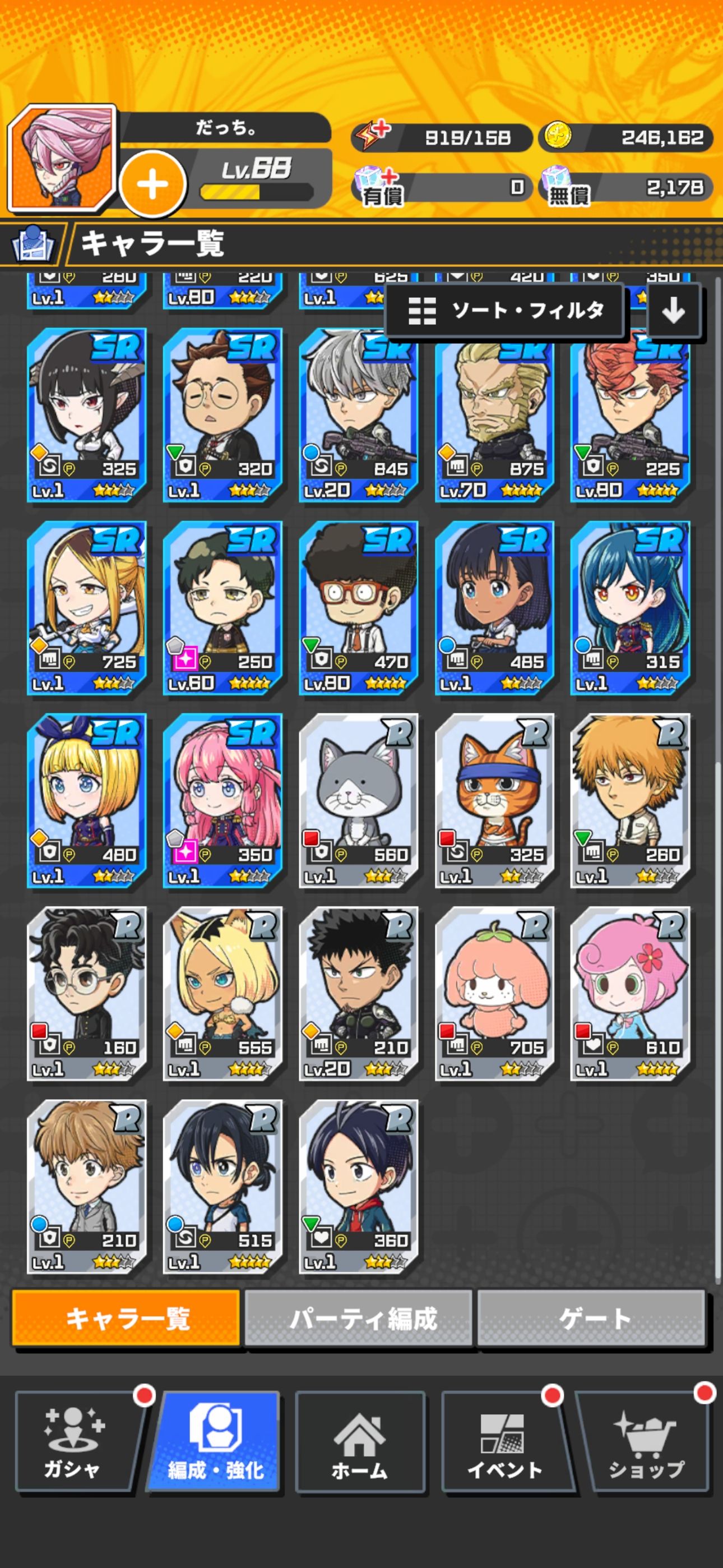723x1568 pixels.
Task: Add stamina with the lightning plus icon
Action: pyautogui.click(x=373, y=136)
